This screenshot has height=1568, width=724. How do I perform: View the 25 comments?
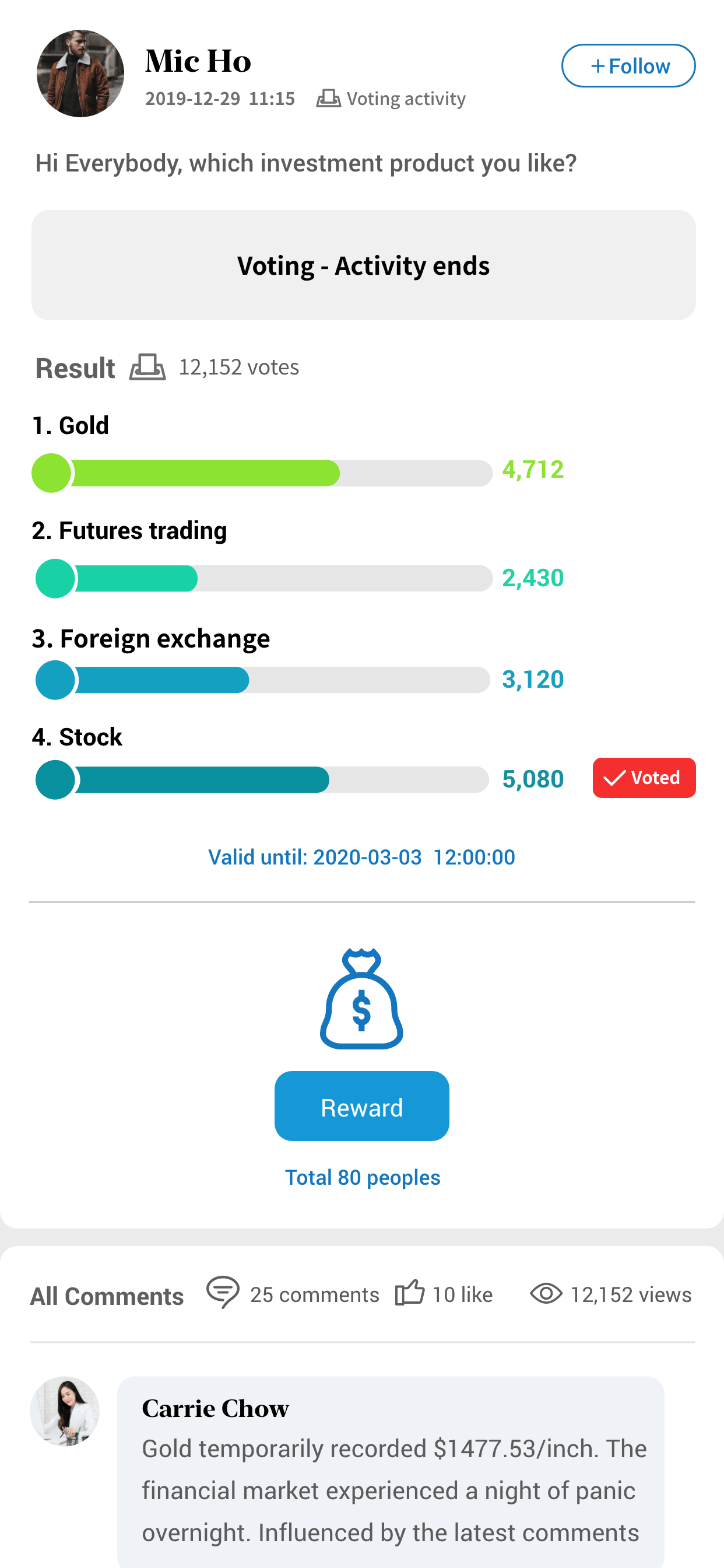click(x=293, y=1293)
